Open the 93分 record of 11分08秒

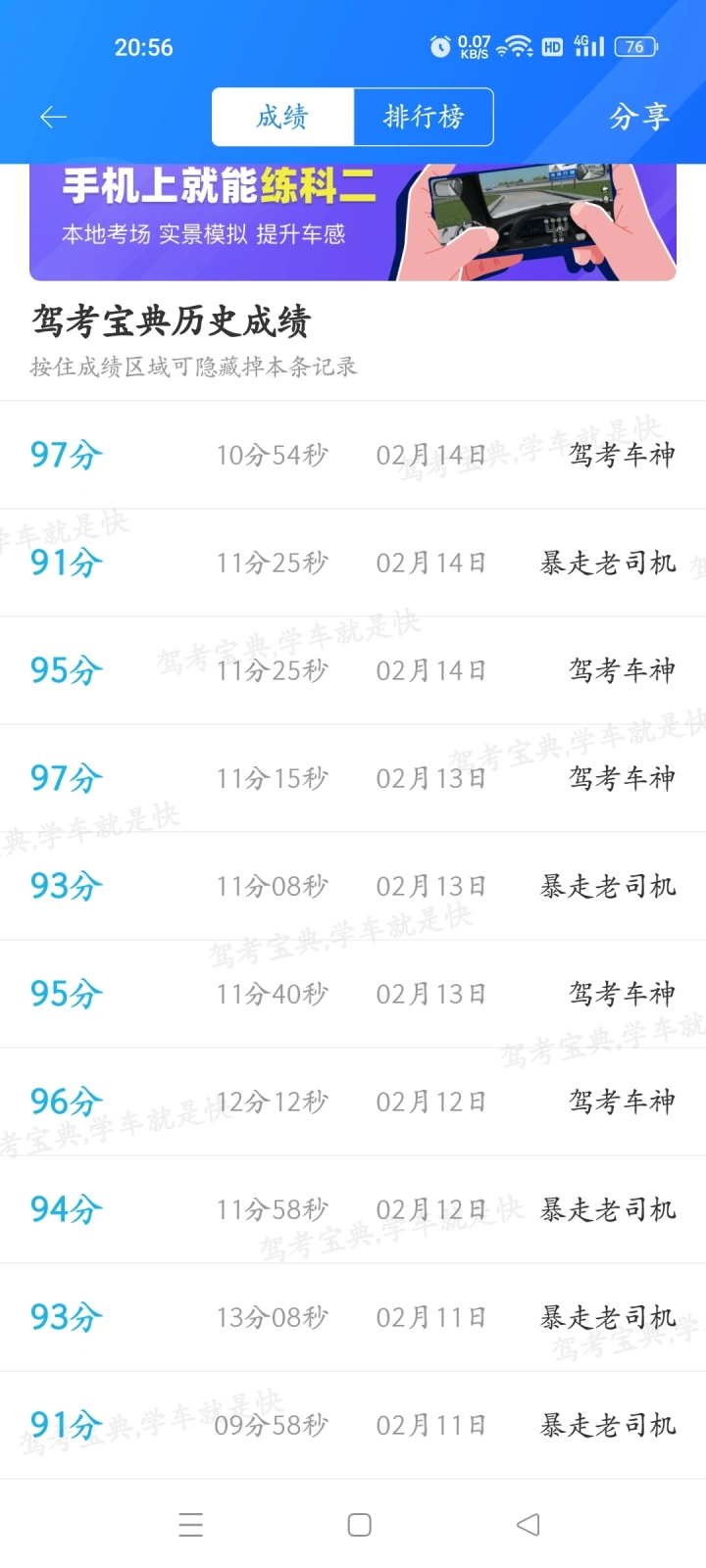(x=353, y=886)
